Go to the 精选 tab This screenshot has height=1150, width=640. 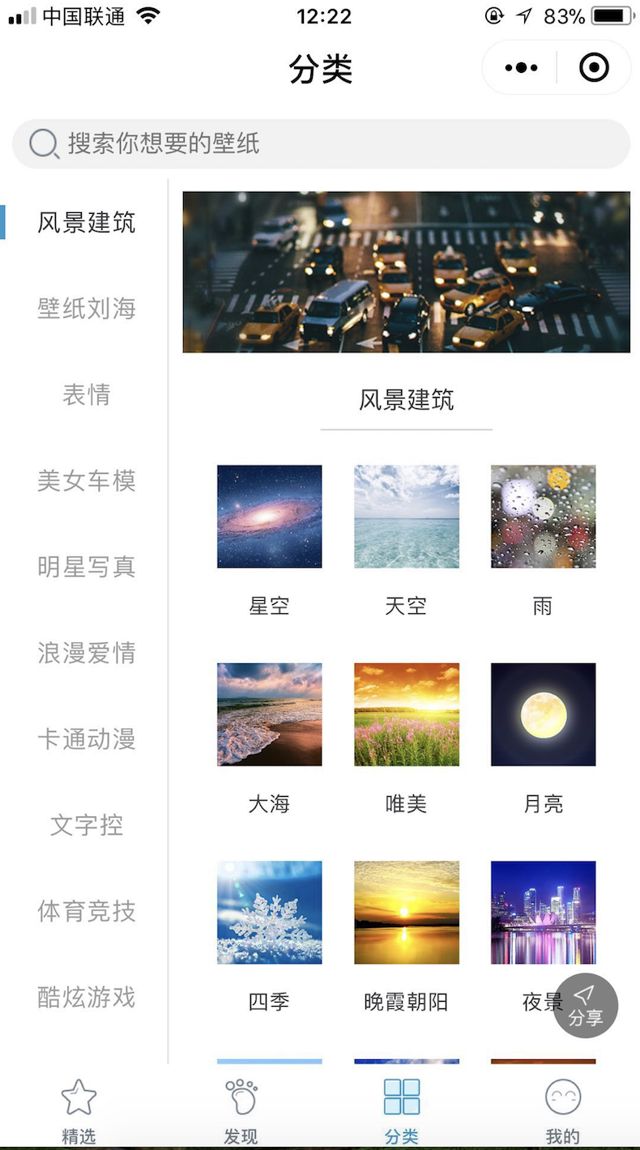[x=79, y=1108]
